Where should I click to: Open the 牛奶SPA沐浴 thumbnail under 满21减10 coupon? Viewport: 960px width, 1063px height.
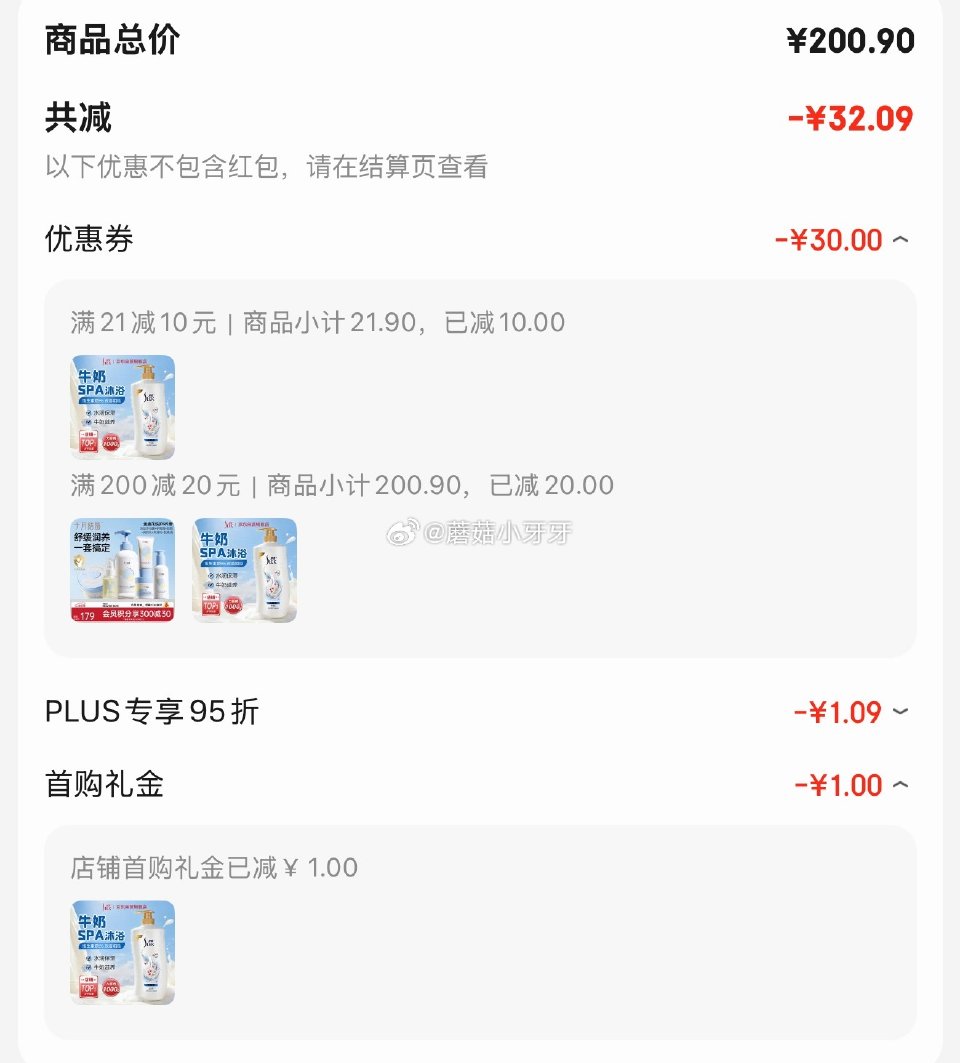[121, 406]
